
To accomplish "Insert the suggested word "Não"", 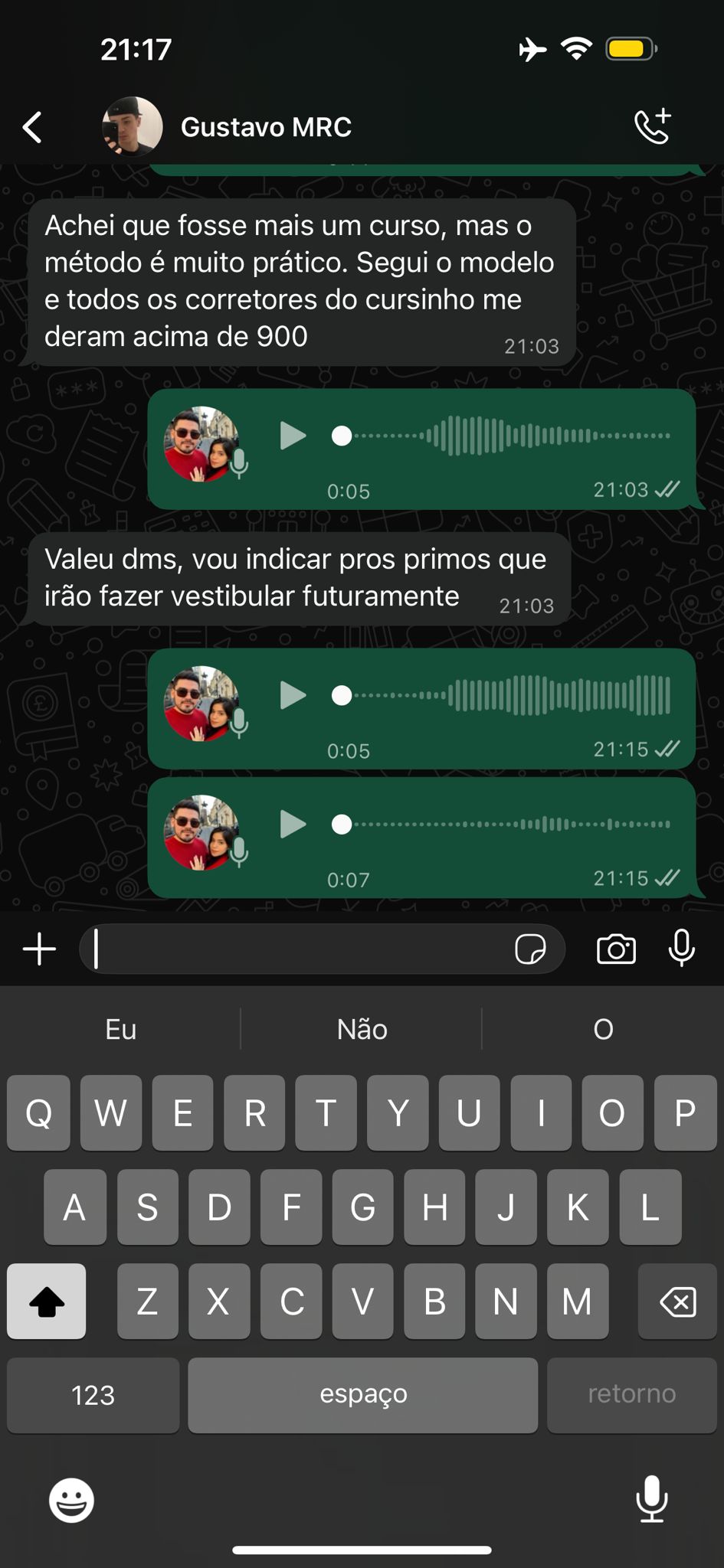I will click(x=362, y=1029).
